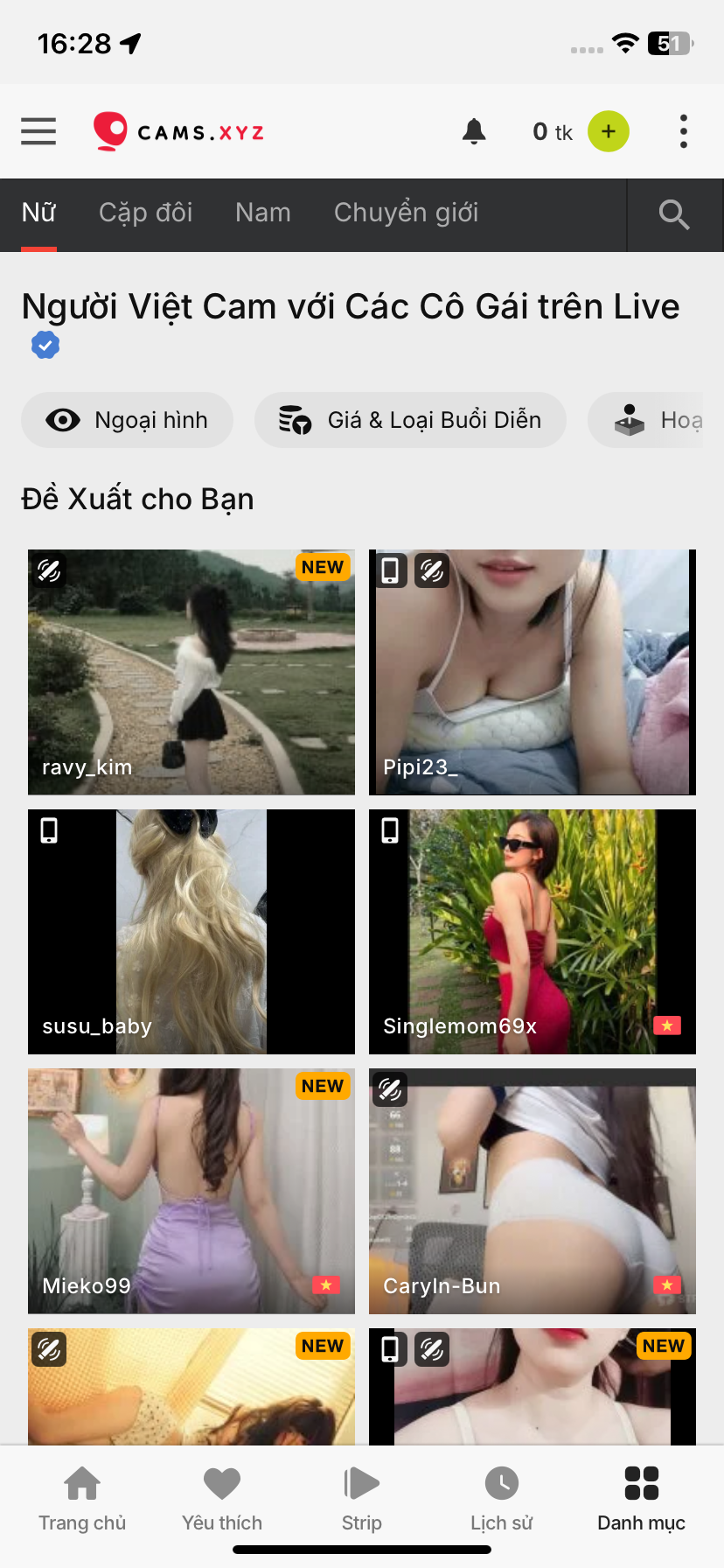Switch to the Nam tab

point(262,213)
